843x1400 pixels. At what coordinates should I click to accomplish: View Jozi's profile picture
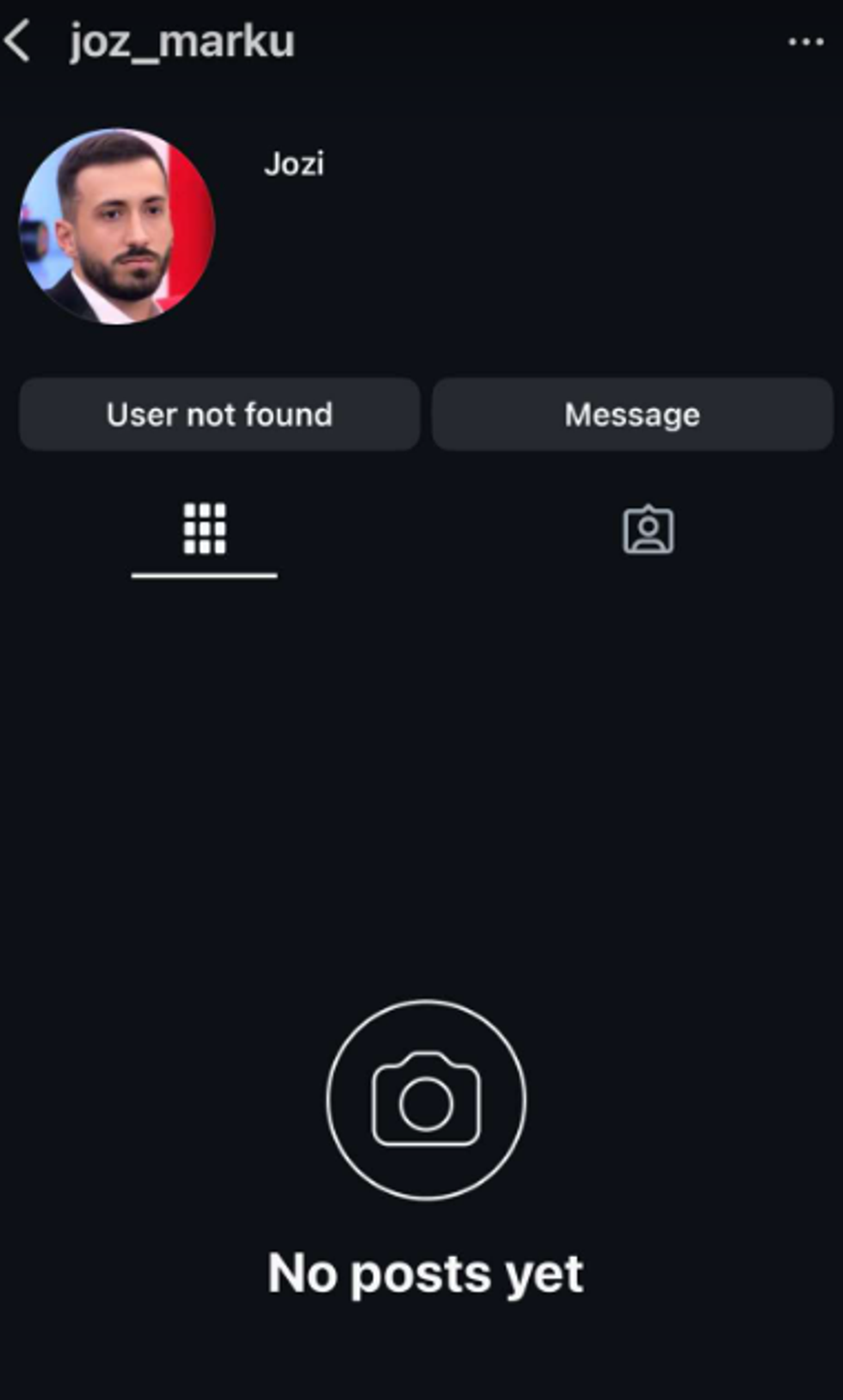(x=117, y=226)
